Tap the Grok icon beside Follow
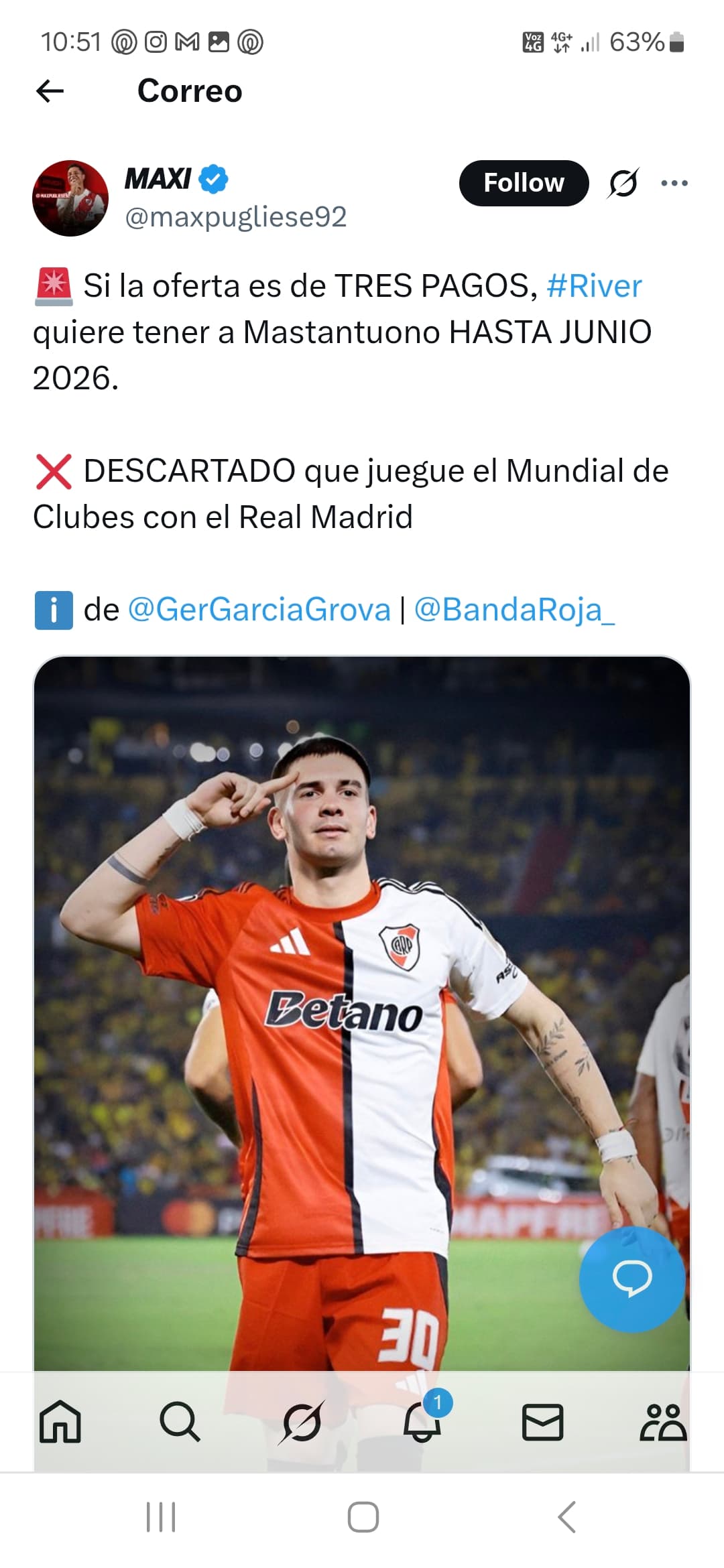Screen dimensions: 724x1568 623,183
